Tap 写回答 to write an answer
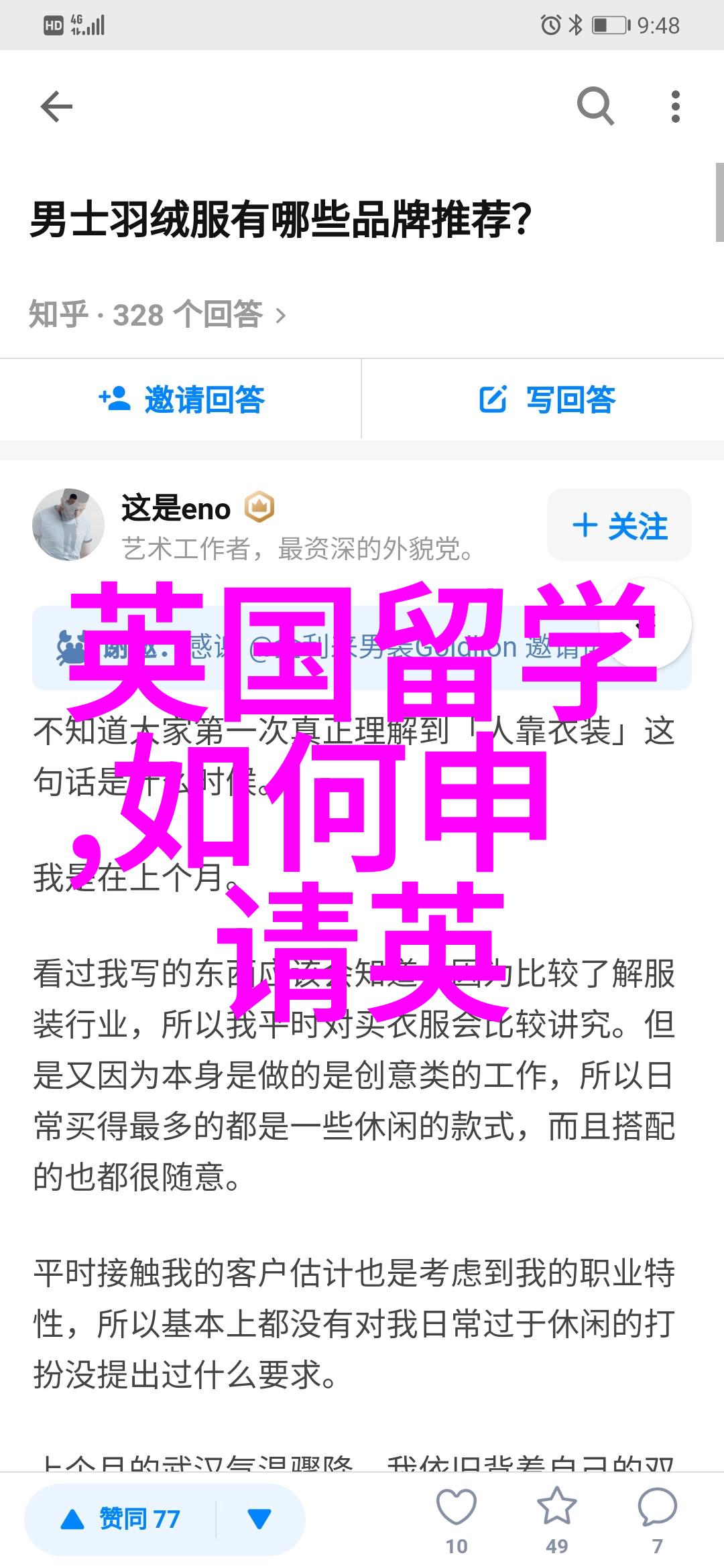This screenshot has width=724, height=1568. (546, 400)
